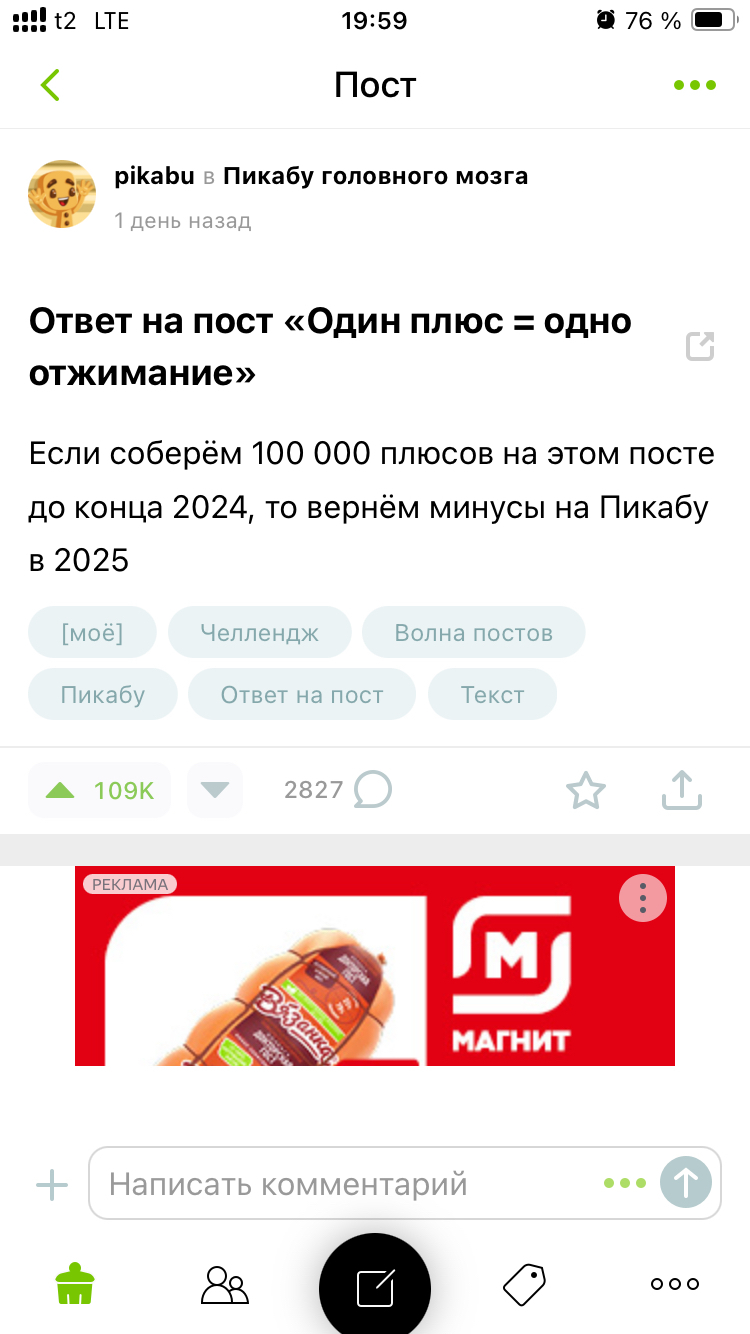Select the Челлендж tag
The height and width of the screenshot is (1334, 750).
click(259, 633)
